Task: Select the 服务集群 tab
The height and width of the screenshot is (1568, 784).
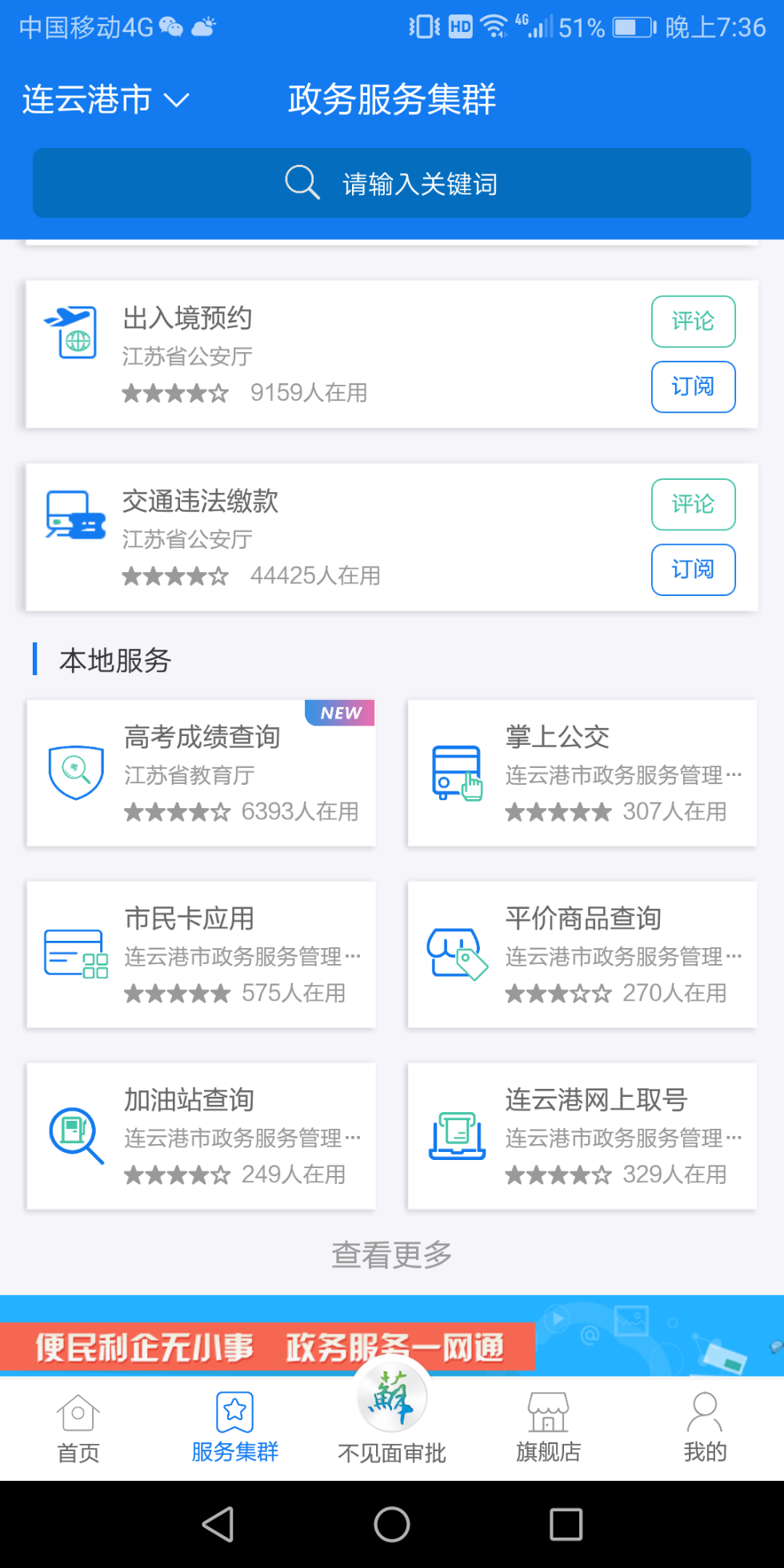Action: (x=235, y=1429)
